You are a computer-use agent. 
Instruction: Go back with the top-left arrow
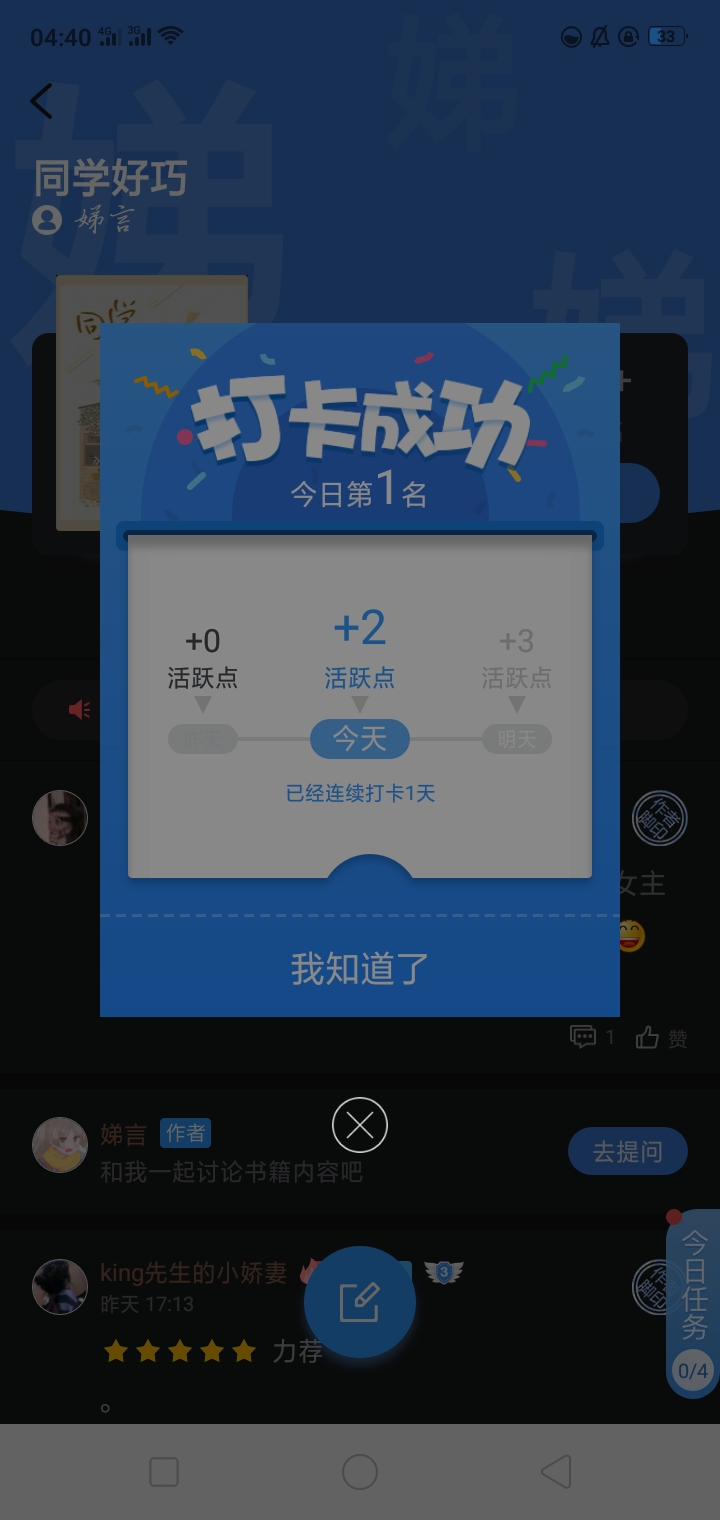[x=42, y=101]
